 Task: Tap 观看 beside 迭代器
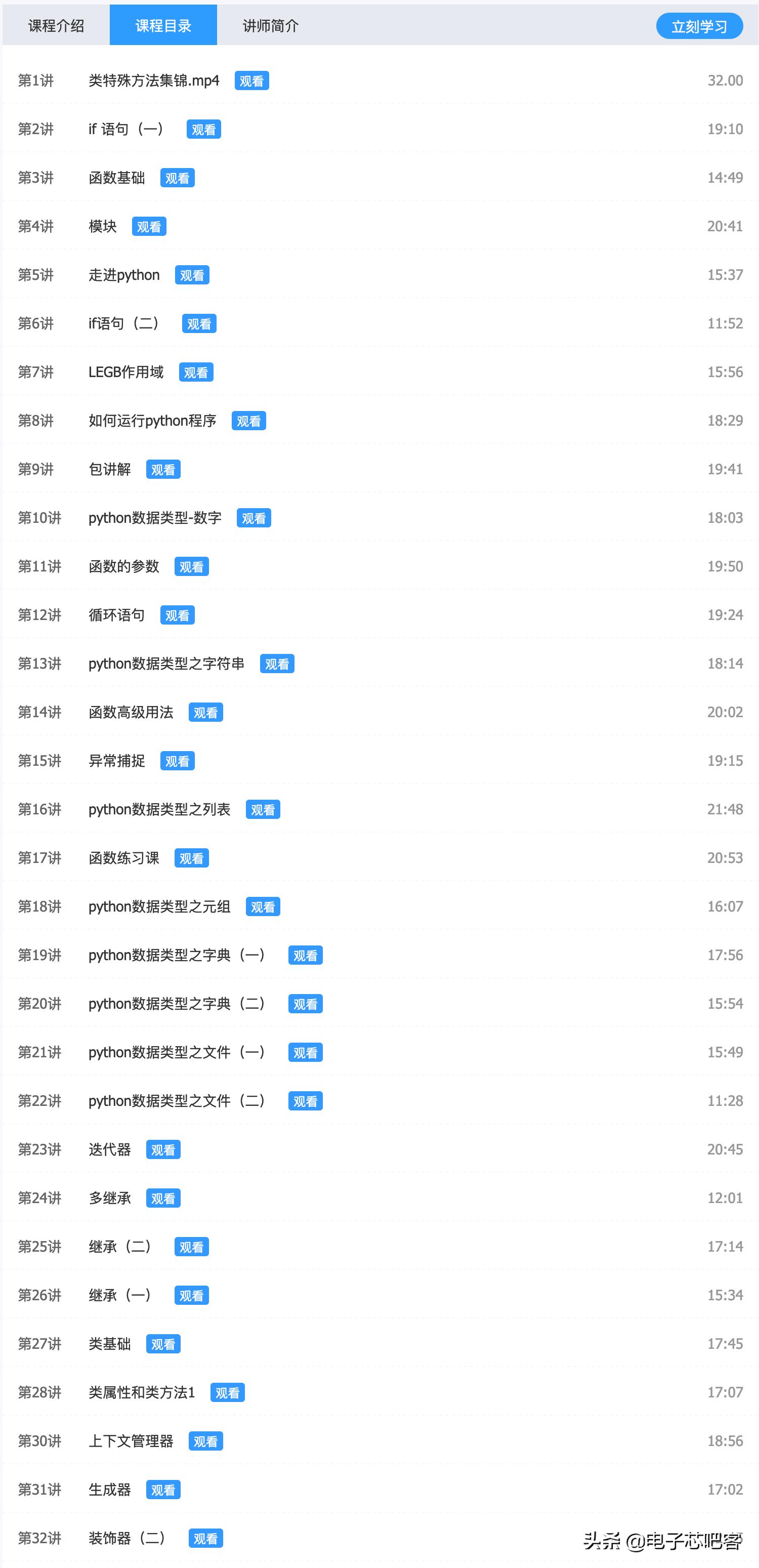[x=163, y=1150]
